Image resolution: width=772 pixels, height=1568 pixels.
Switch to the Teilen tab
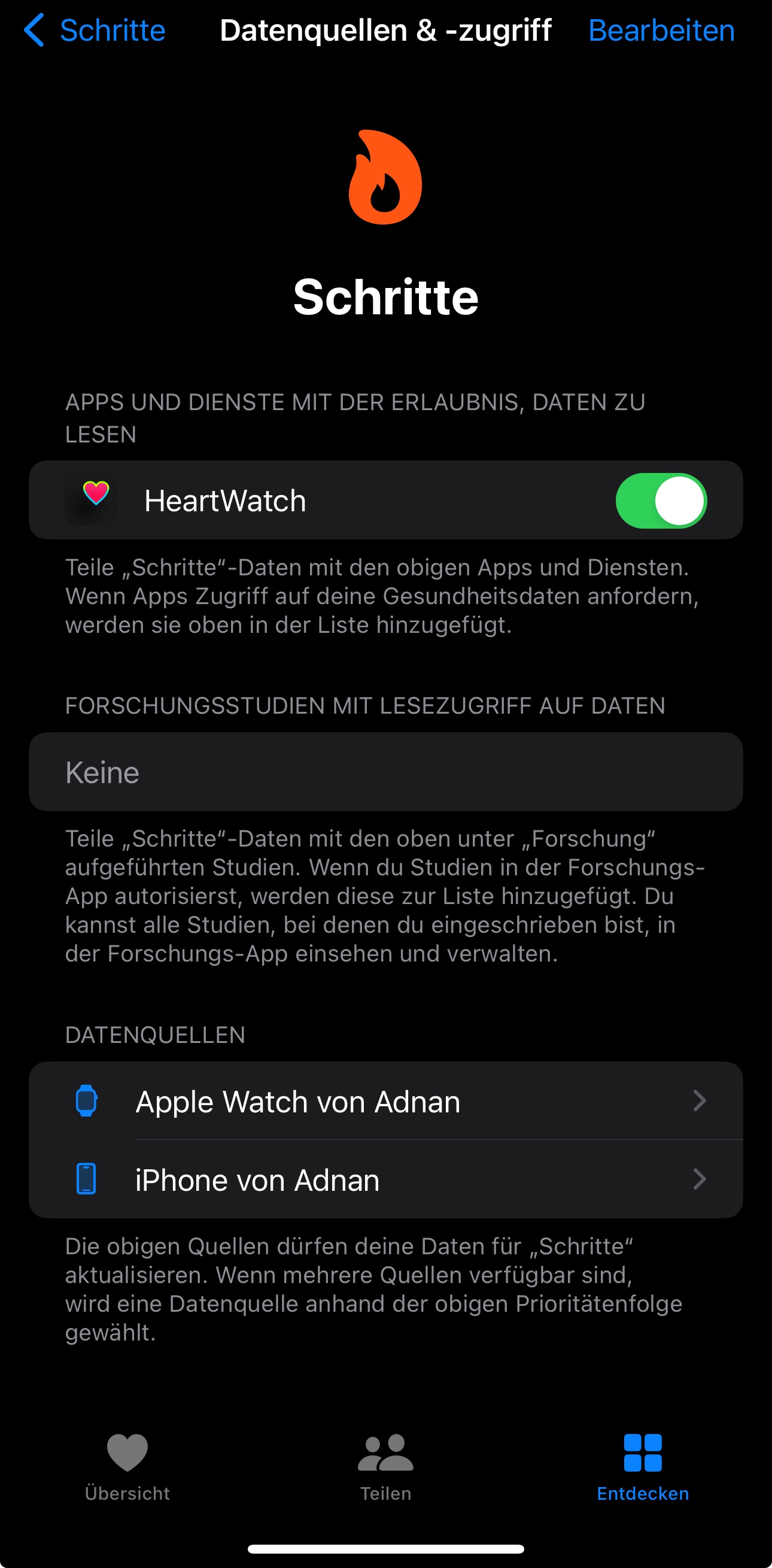(x=385, y=1467)
